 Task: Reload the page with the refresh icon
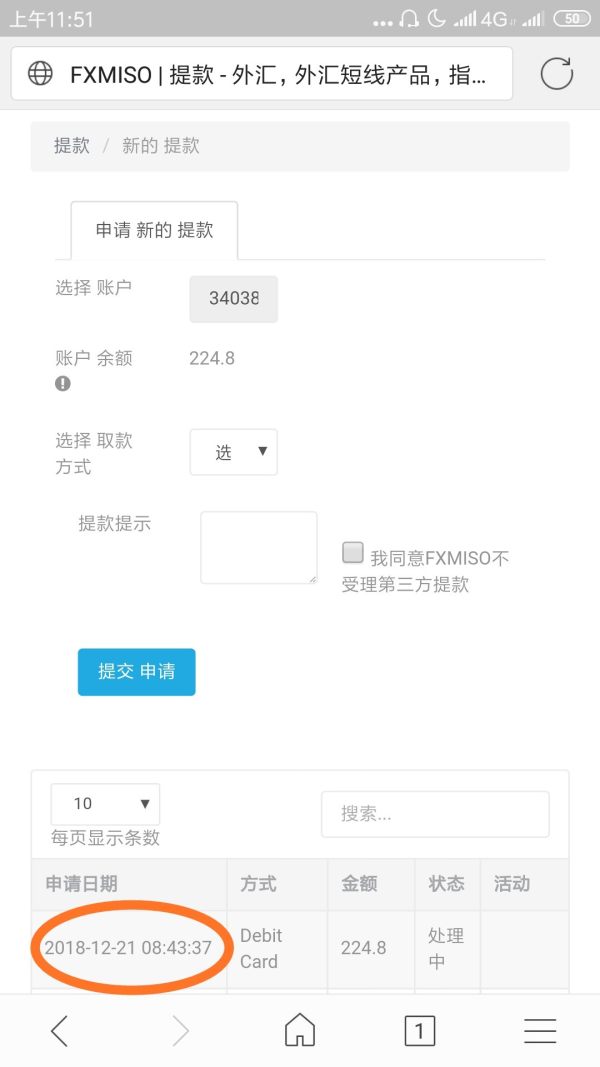[x=556, y=74]
